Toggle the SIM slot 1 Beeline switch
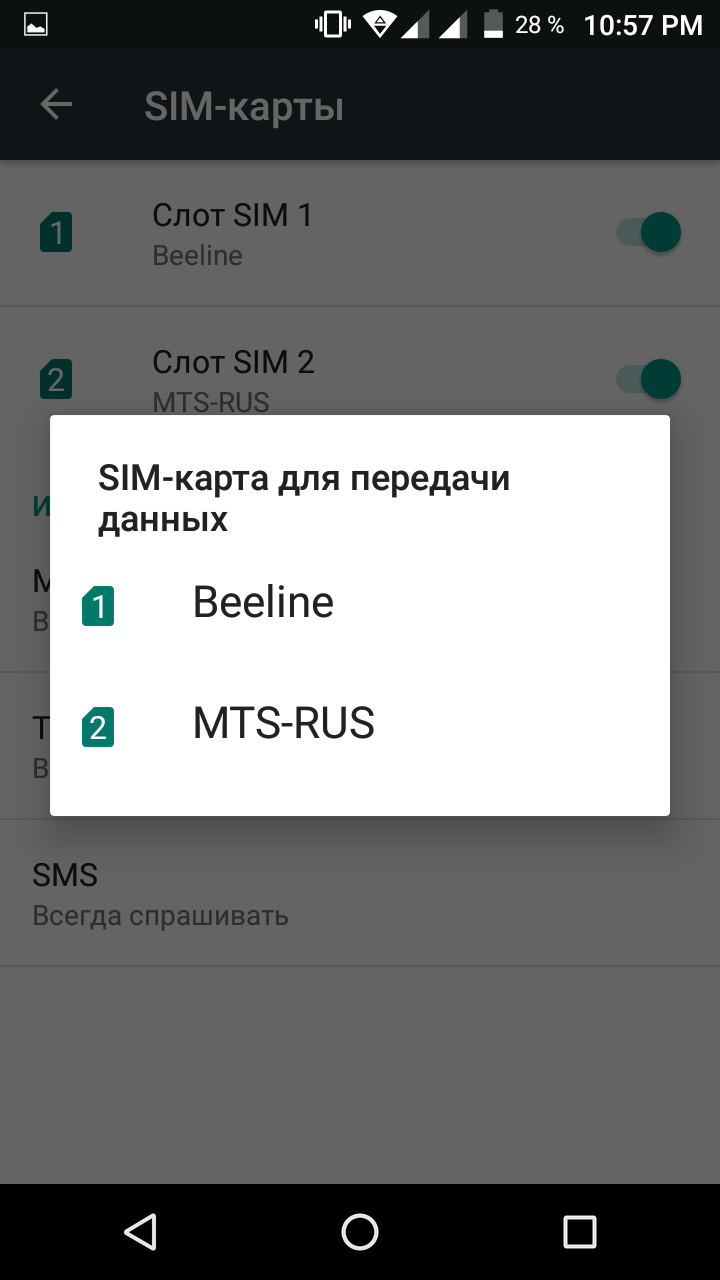 pyautogui.click(x=648, y=233)
